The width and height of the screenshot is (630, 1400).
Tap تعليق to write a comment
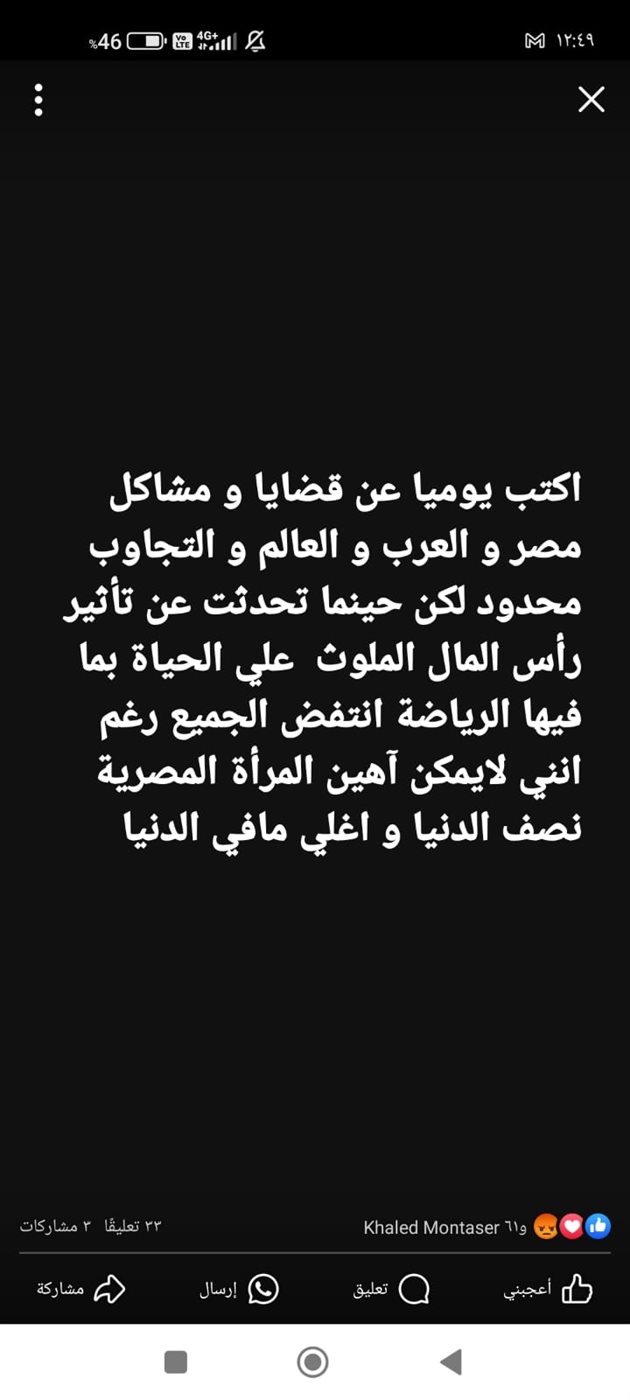pos(391,1290)
